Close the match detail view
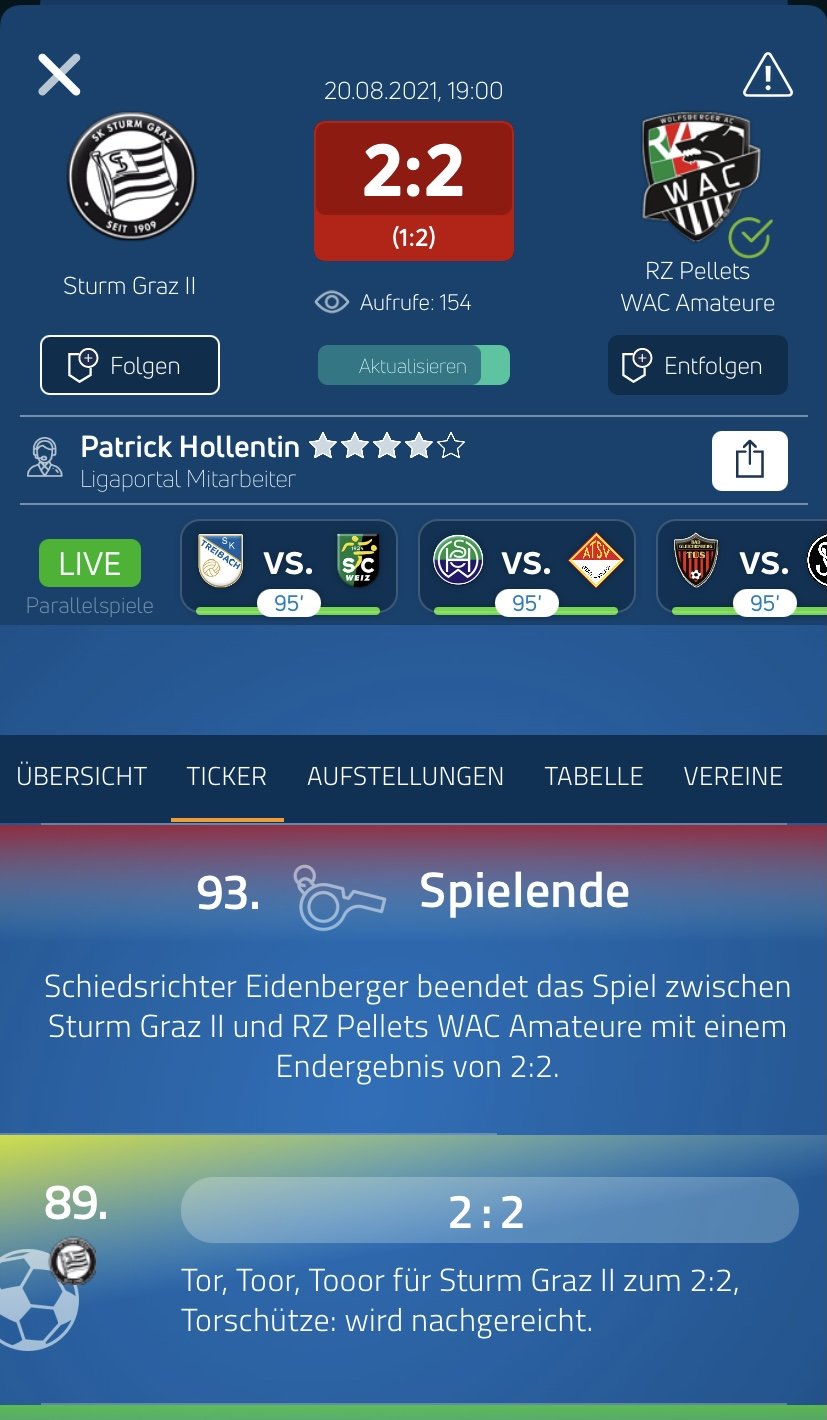 coord(59,75)
